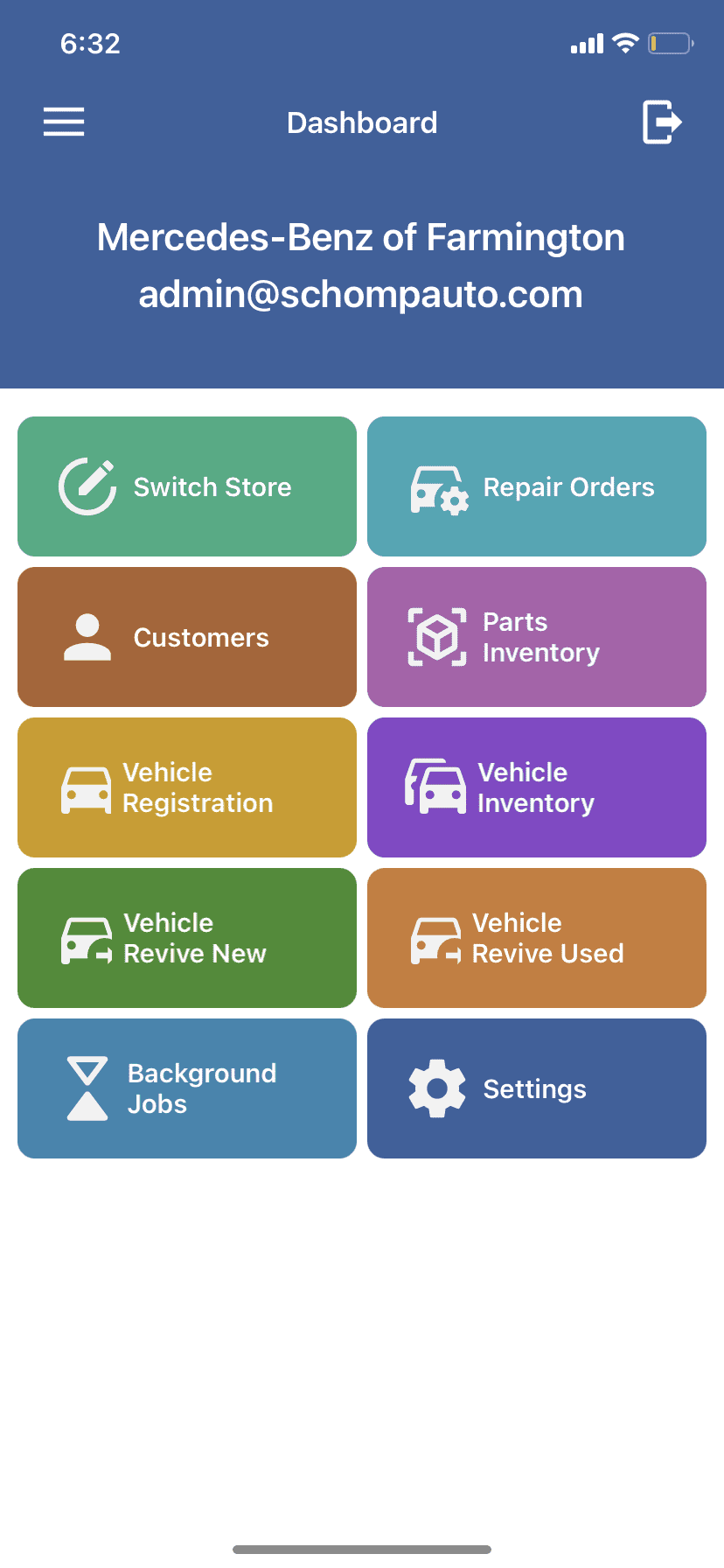The image size is (724, 1568).
Task: Open the Switch Store tile
Action: 187,486
